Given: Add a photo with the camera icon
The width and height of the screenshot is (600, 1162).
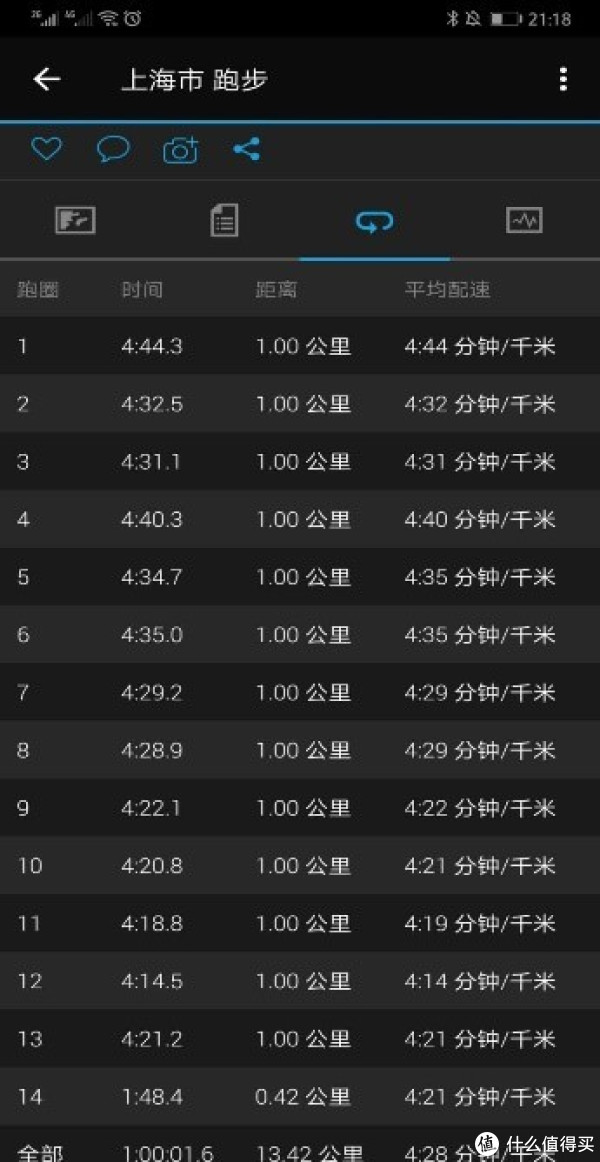Looking at the screenshot, I should coord(180,150).
